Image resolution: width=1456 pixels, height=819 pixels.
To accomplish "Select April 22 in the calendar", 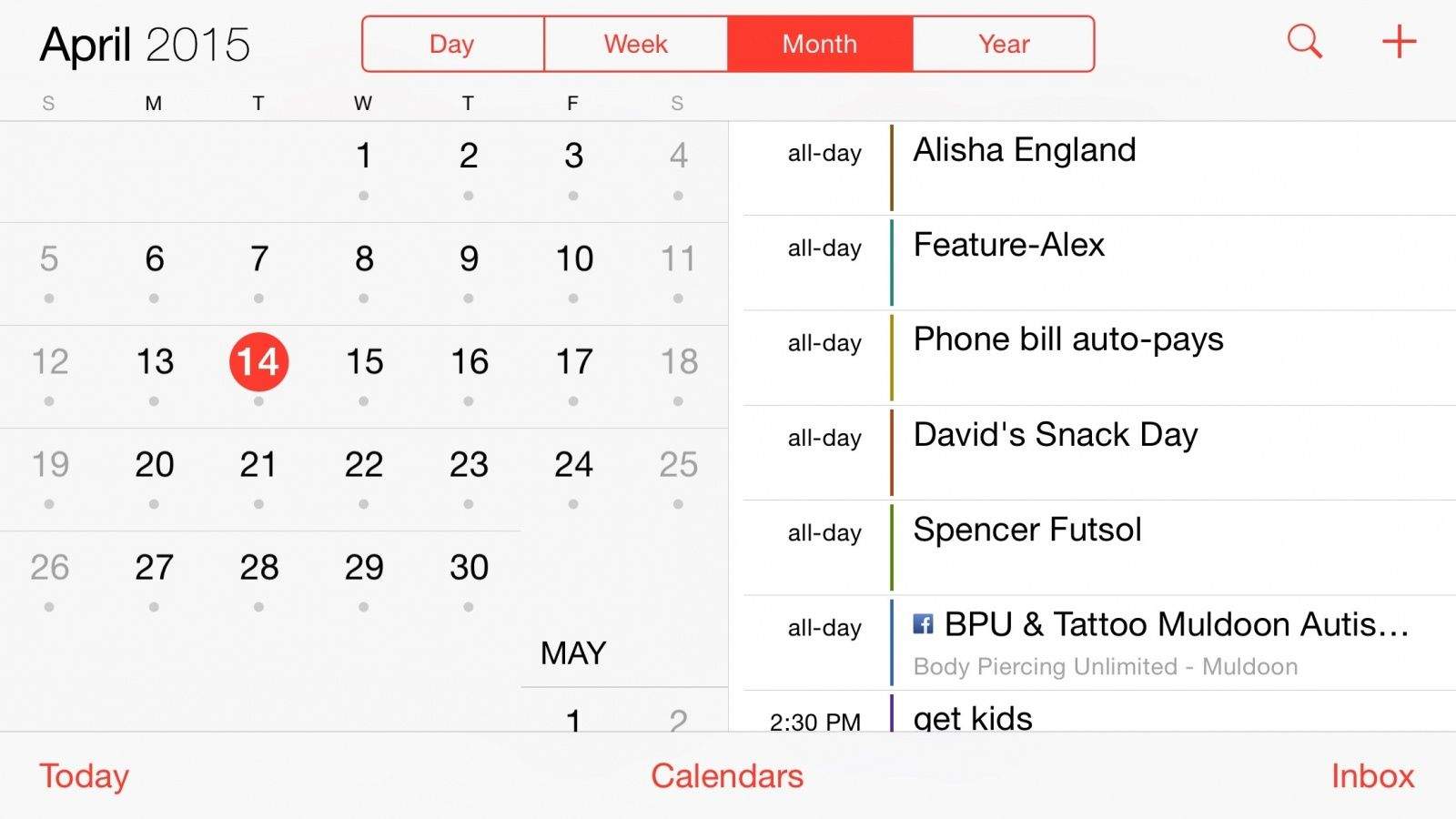I will (x=364, y=465).
